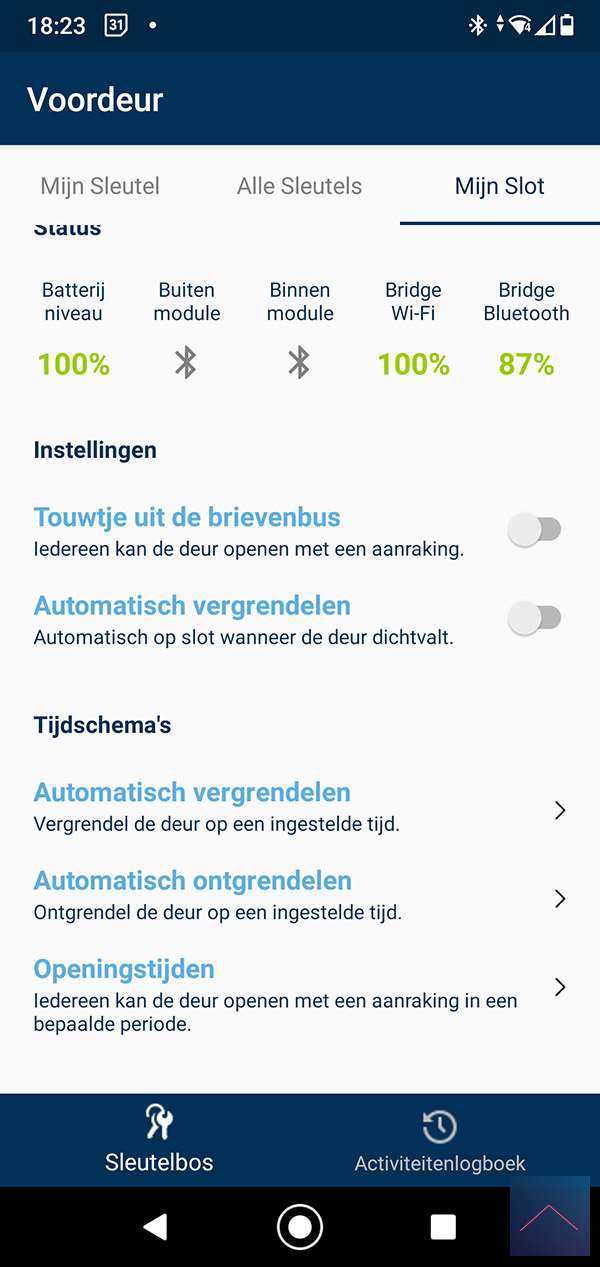Open the Automatisch vergrendelen time schedule
Screen dimensions: 600x1267
pos(299,807)
